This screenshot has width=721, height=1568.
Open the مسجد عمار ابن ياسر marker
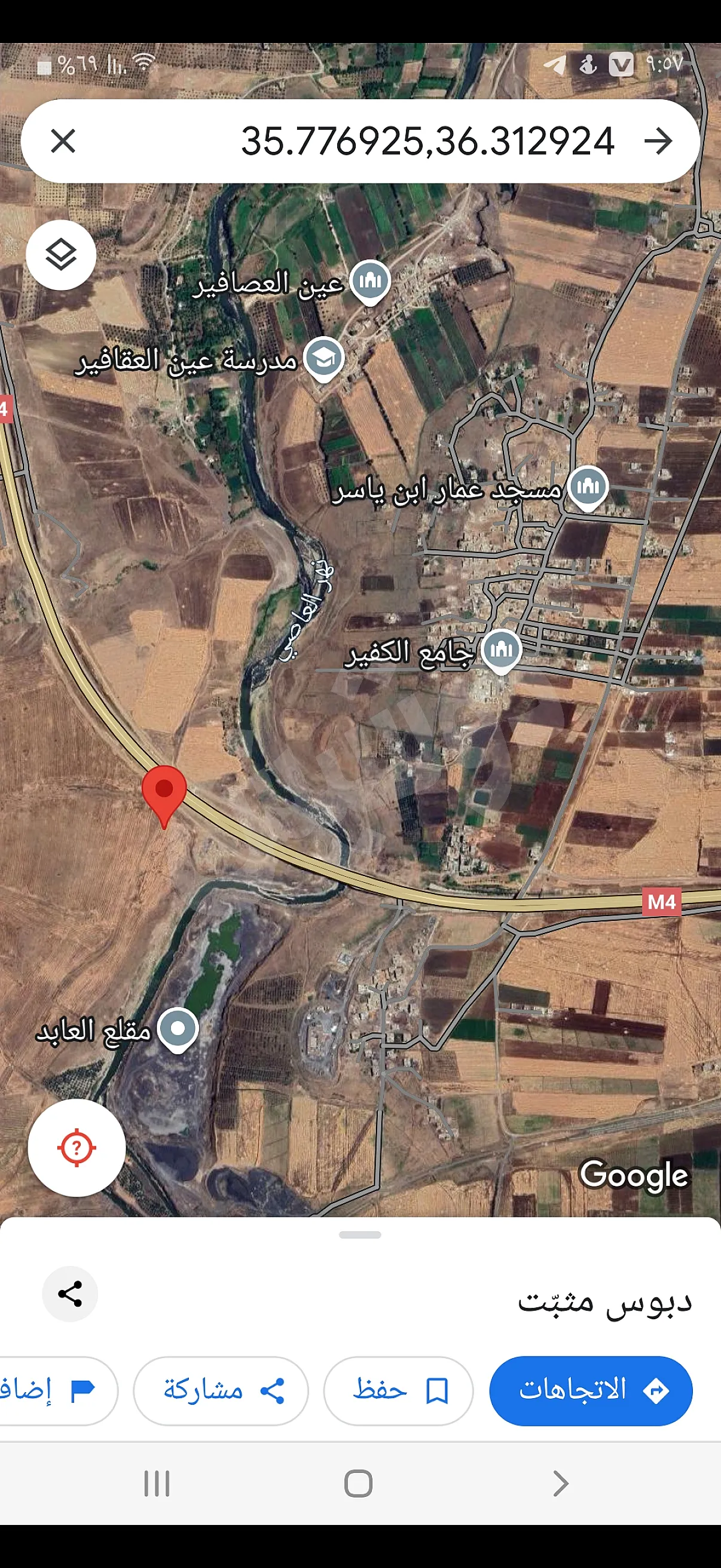[587, 486]
